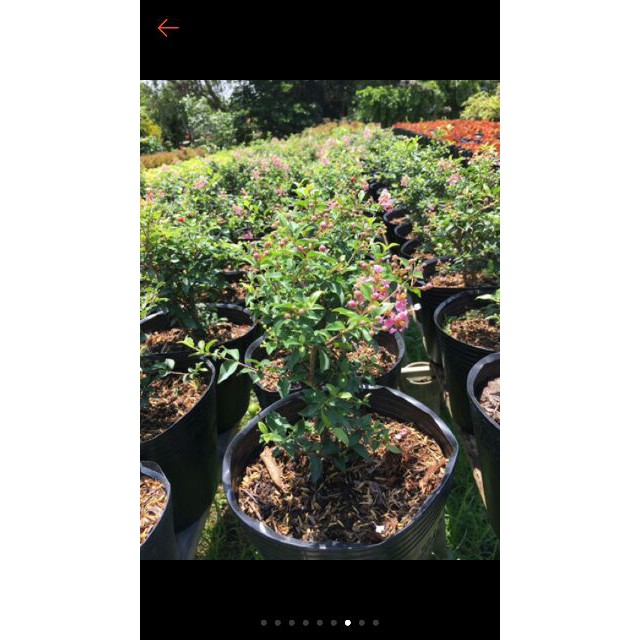640x640 pixels.
Task: Tap the red back arrow
Action: tap(168, 28)
